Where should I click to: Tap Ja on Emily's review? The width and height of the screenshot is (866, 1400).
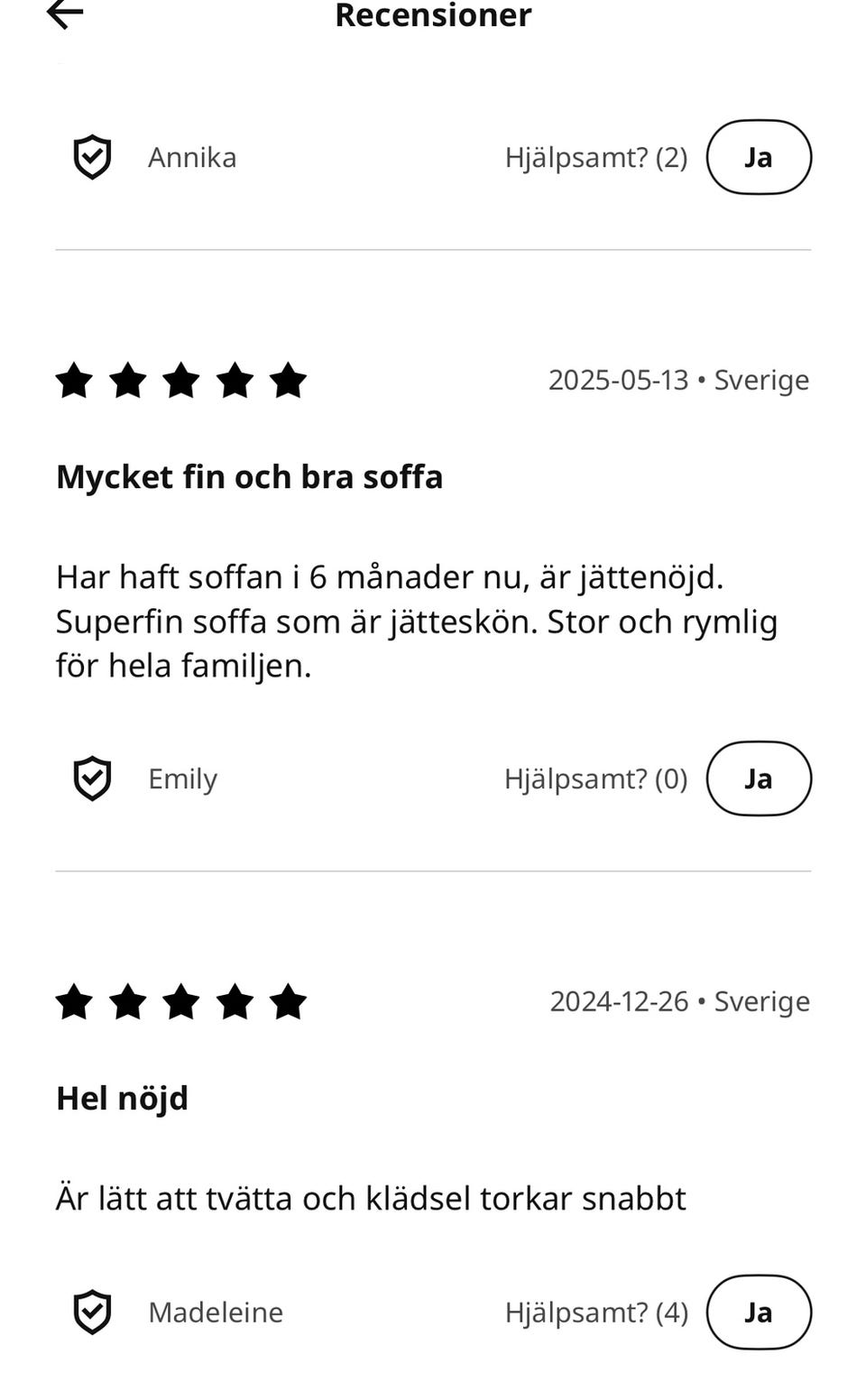tap(758, 778)
